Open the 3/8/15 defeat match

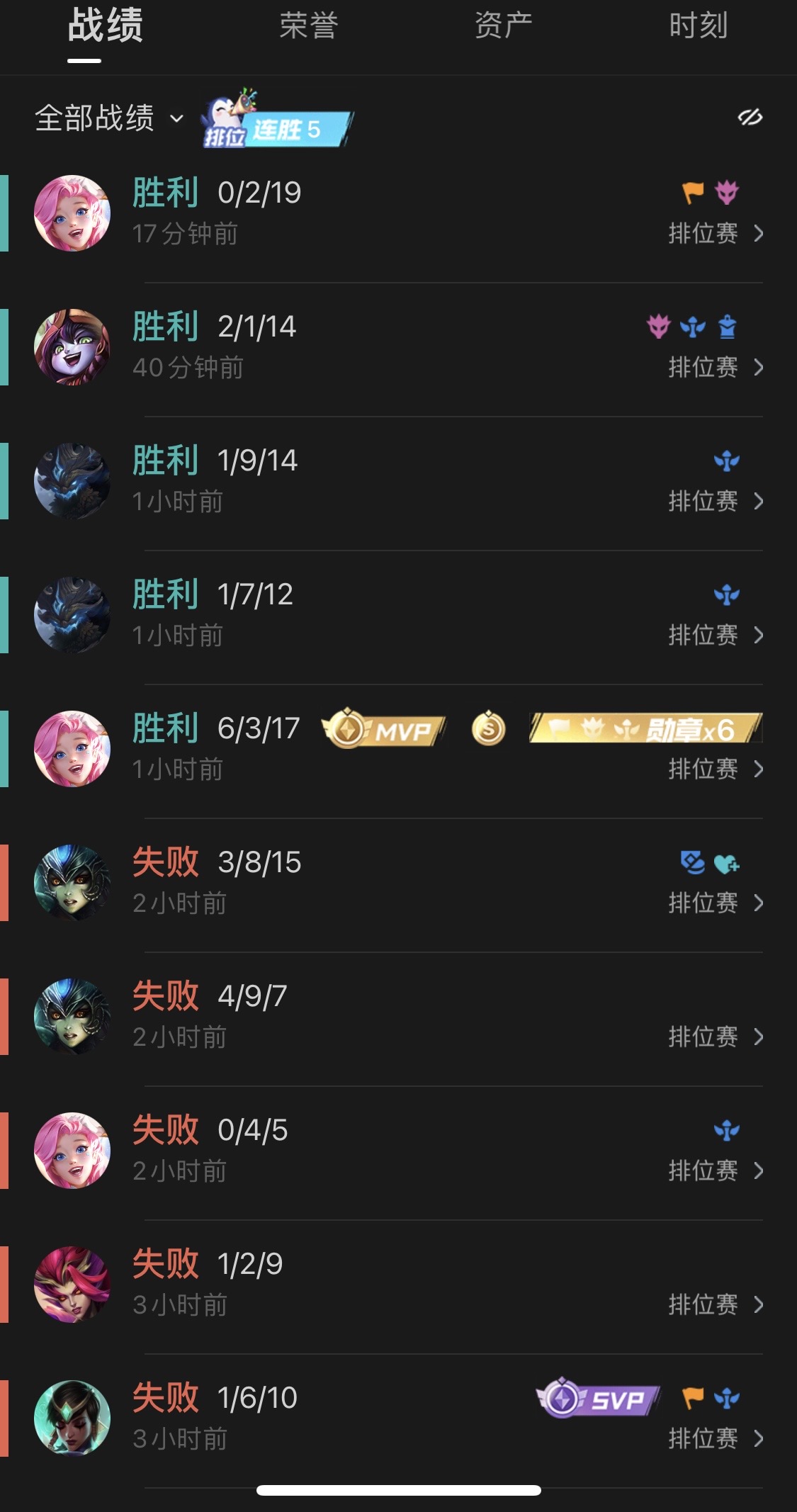[398, 883]
